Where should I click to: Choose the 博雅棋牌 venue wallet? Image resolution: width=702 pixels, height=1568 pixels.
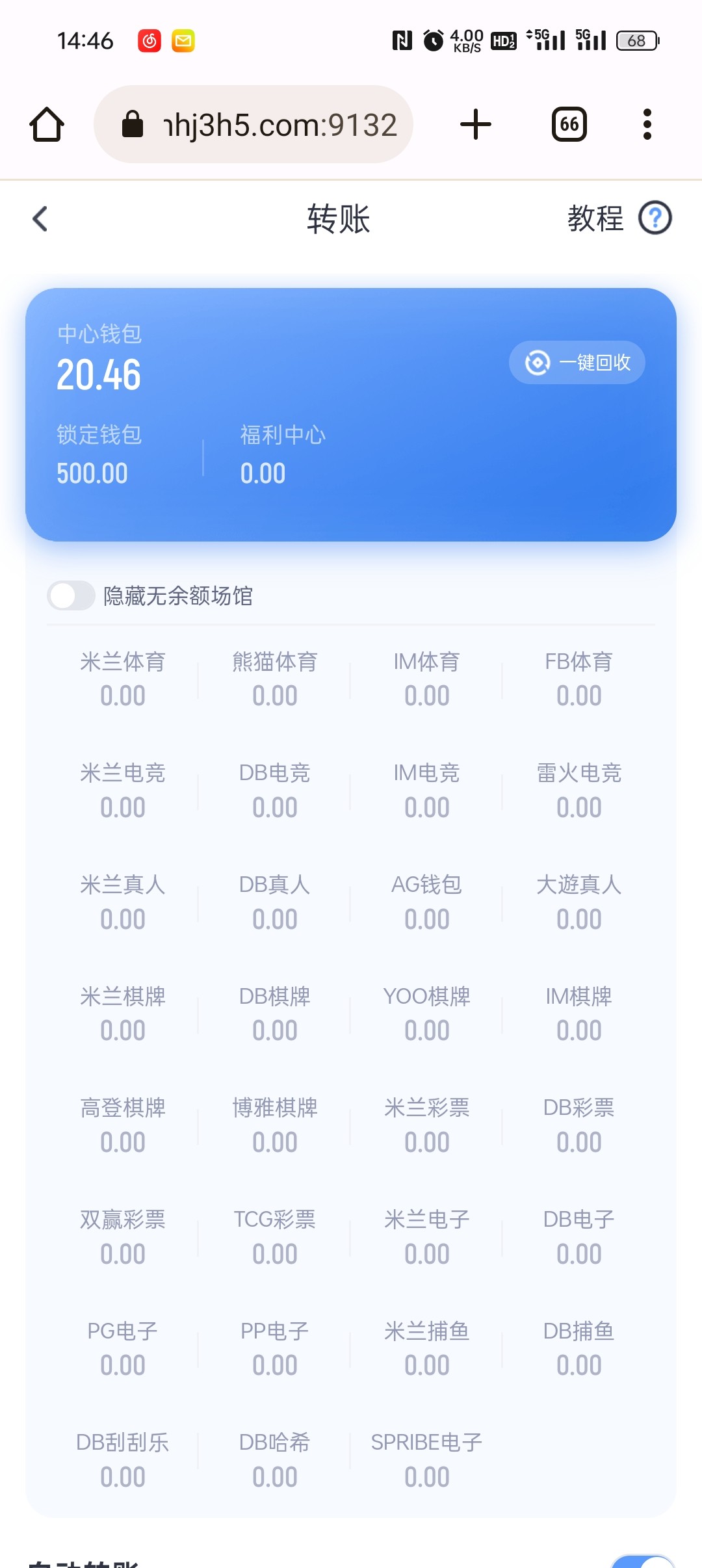pos(275,1125)
